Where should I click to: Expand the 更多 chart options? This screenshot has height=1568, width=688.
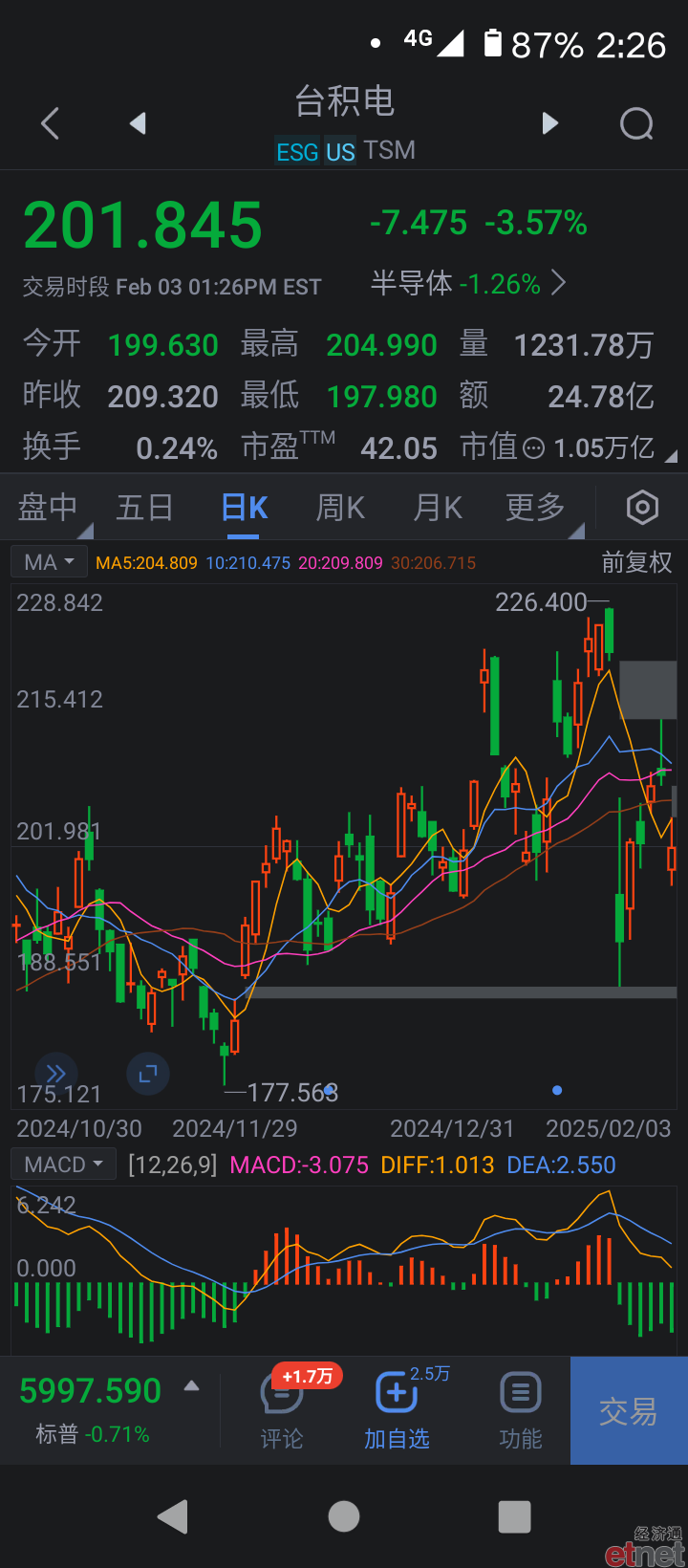pyautogui.click(x=535, y=508)
